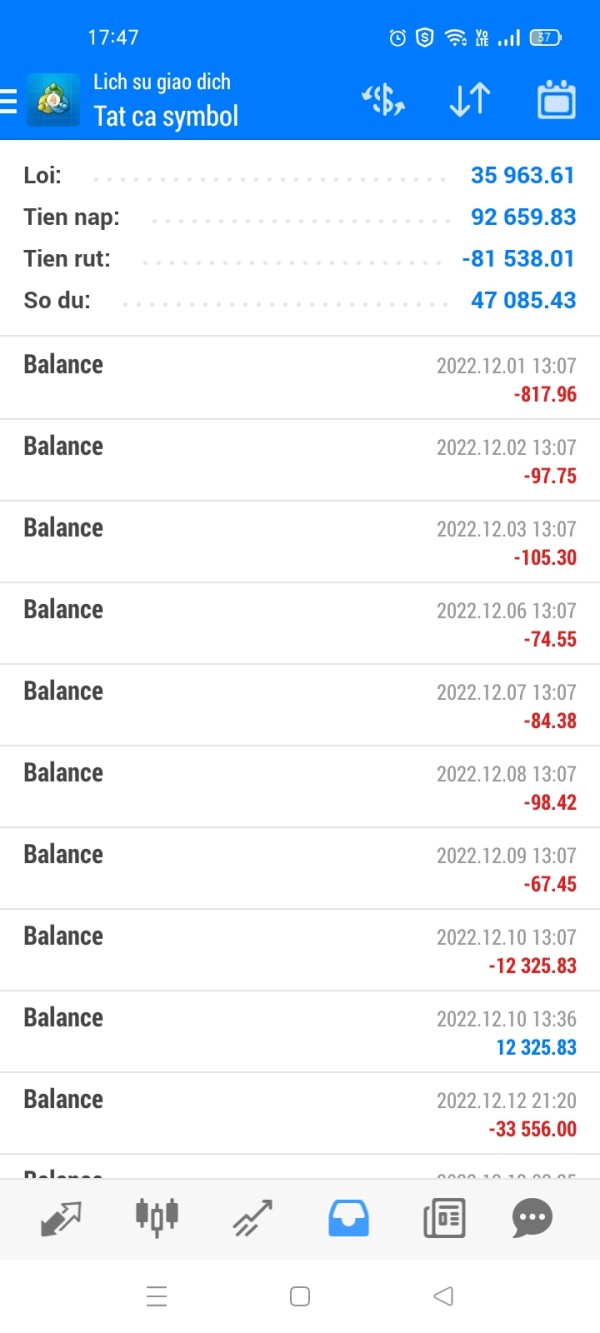The height and width of the screenshot is (1333, 600).
Task: Switch to the News tab
Action: pyautogui.click(x=443, y=1217)
